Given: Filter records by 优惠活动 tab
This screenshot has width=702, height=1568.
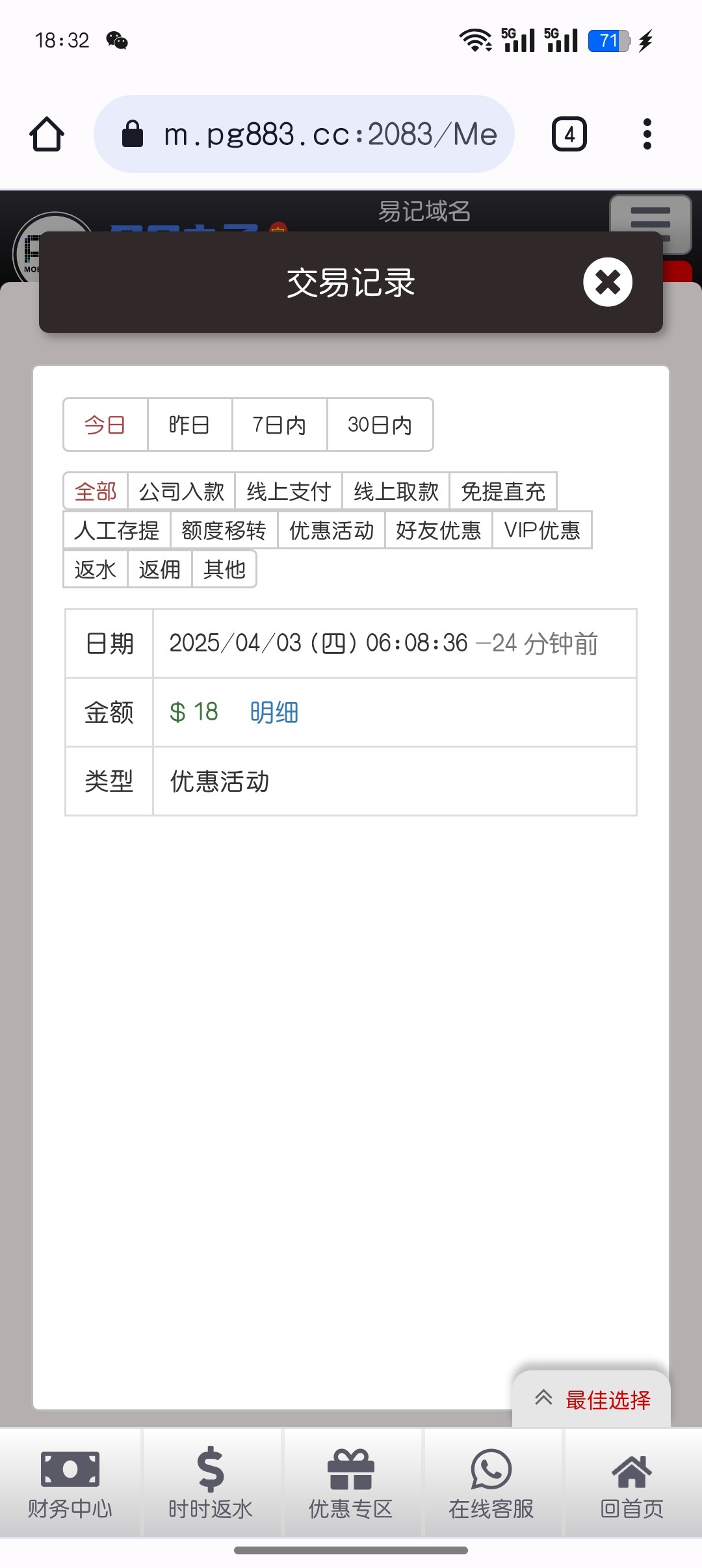Looking at the screenshot, I should [331, 530].
